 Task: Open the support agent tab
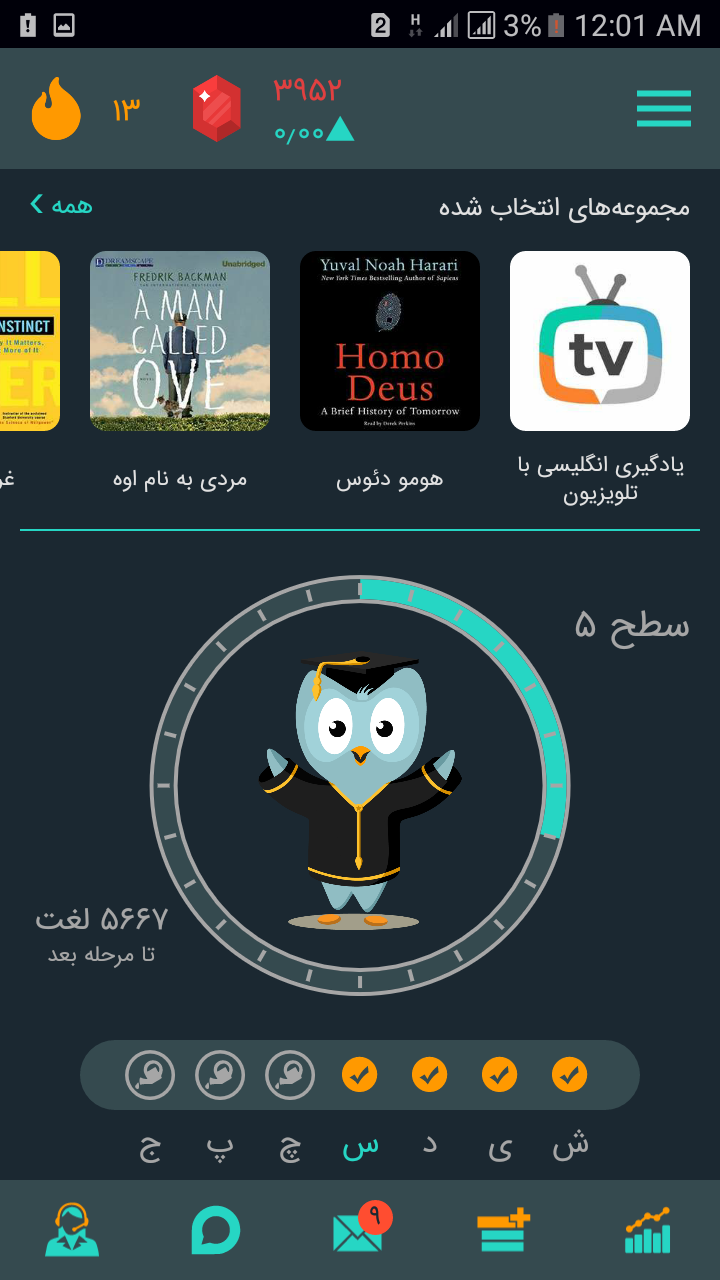pyautogui.click(x=72, y=1230)
